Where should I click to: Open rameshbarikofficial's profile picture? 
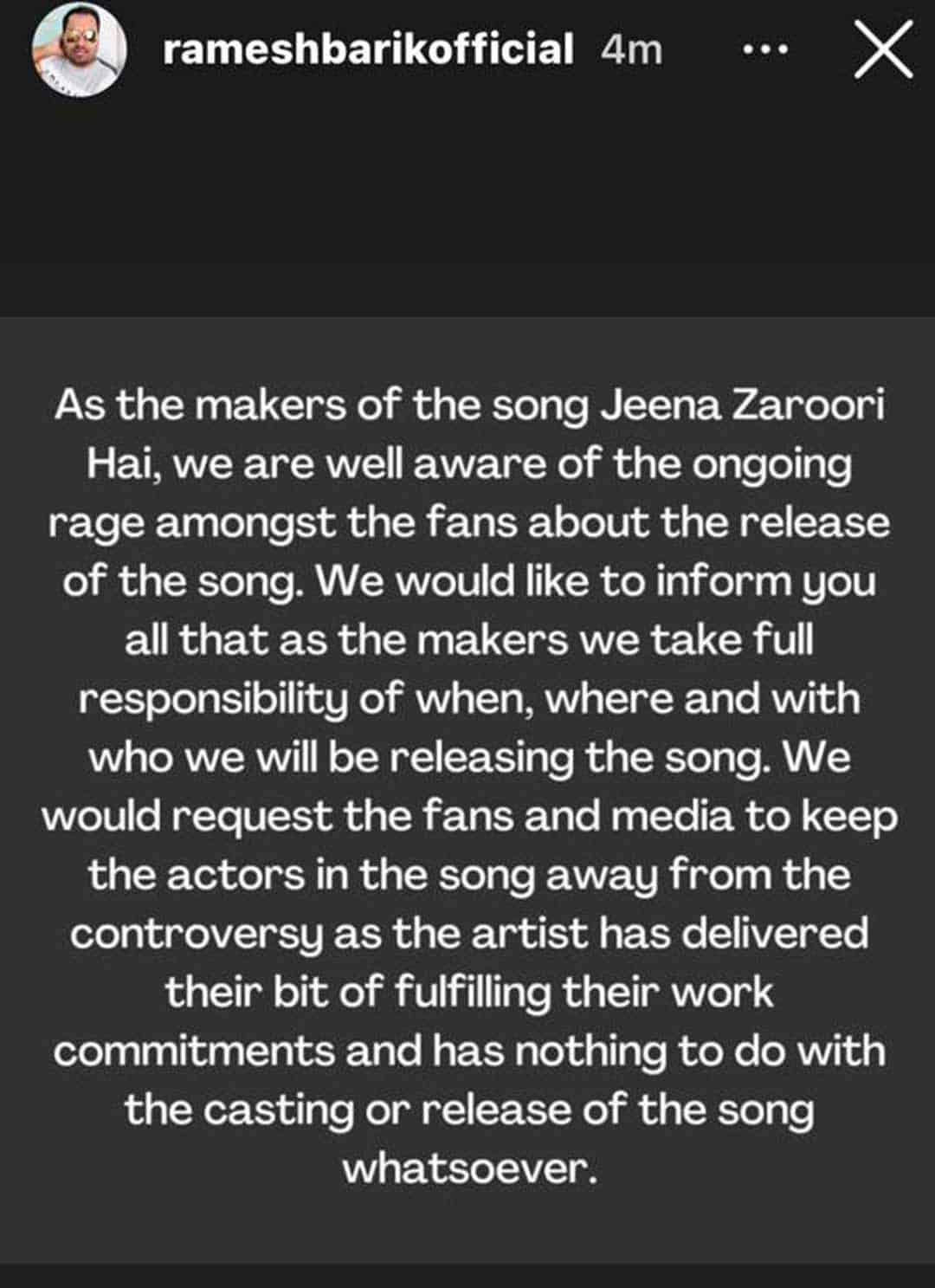tap(80, 51)
